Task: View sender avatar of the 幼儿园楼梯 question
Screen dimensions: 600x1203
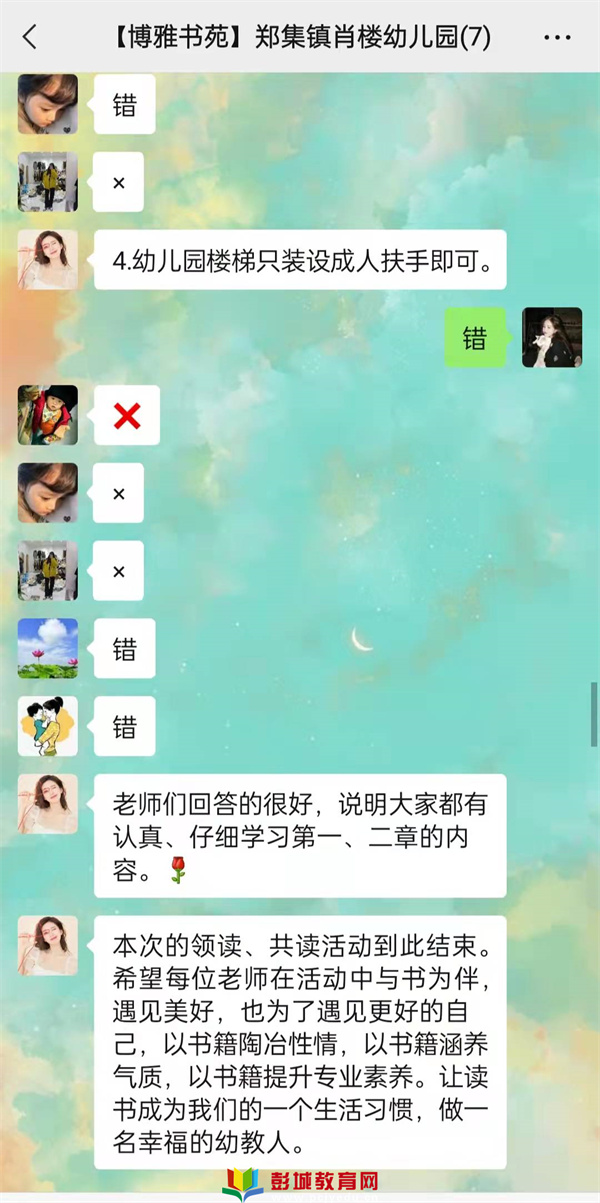Action: coord(47,260)
